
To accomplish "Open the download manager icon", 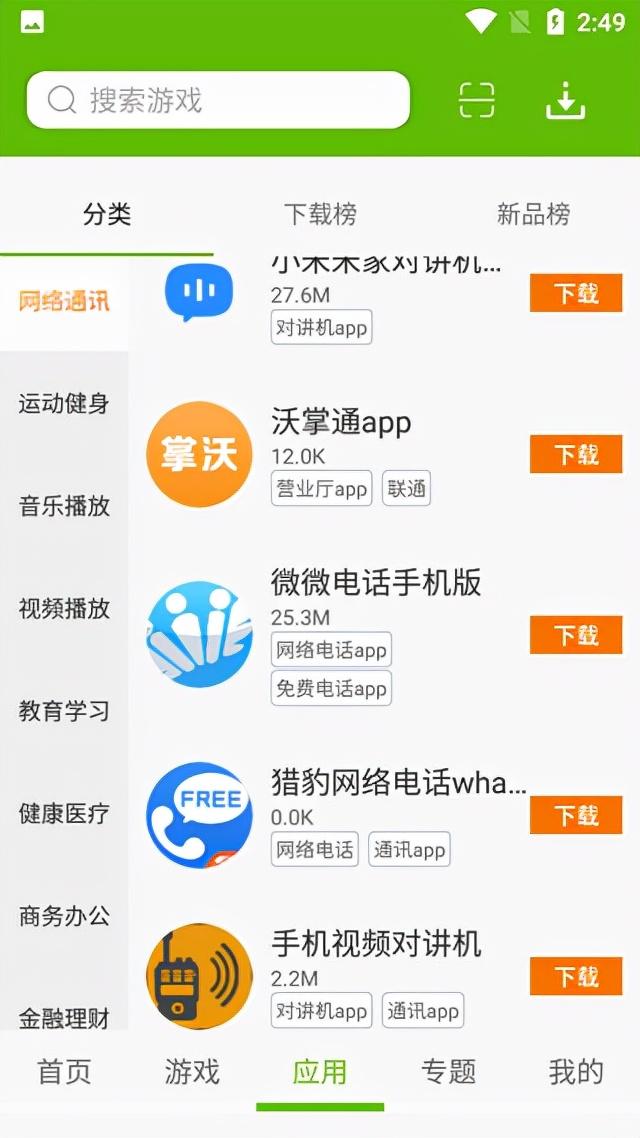I will 565,100.
